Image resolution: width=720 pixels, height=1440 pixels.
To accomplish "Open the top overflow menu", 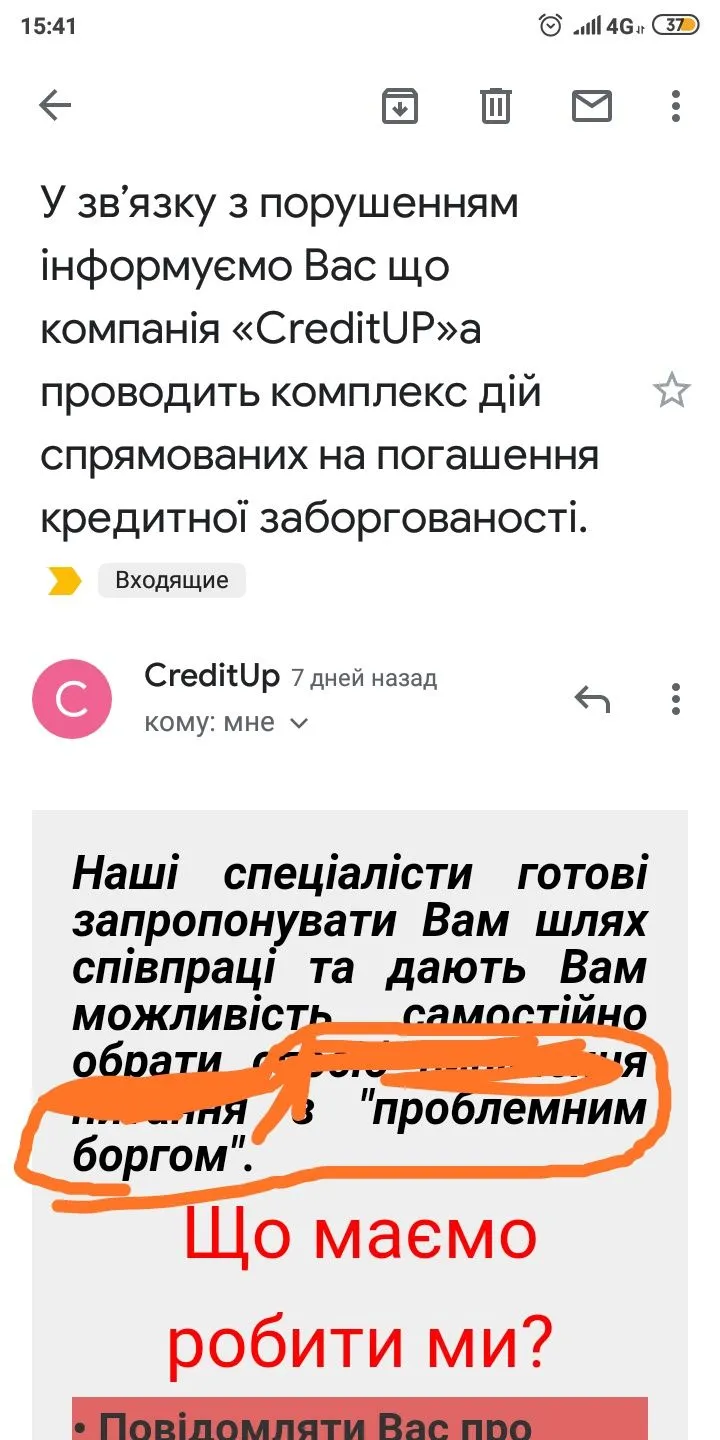I will click(676, 105).
